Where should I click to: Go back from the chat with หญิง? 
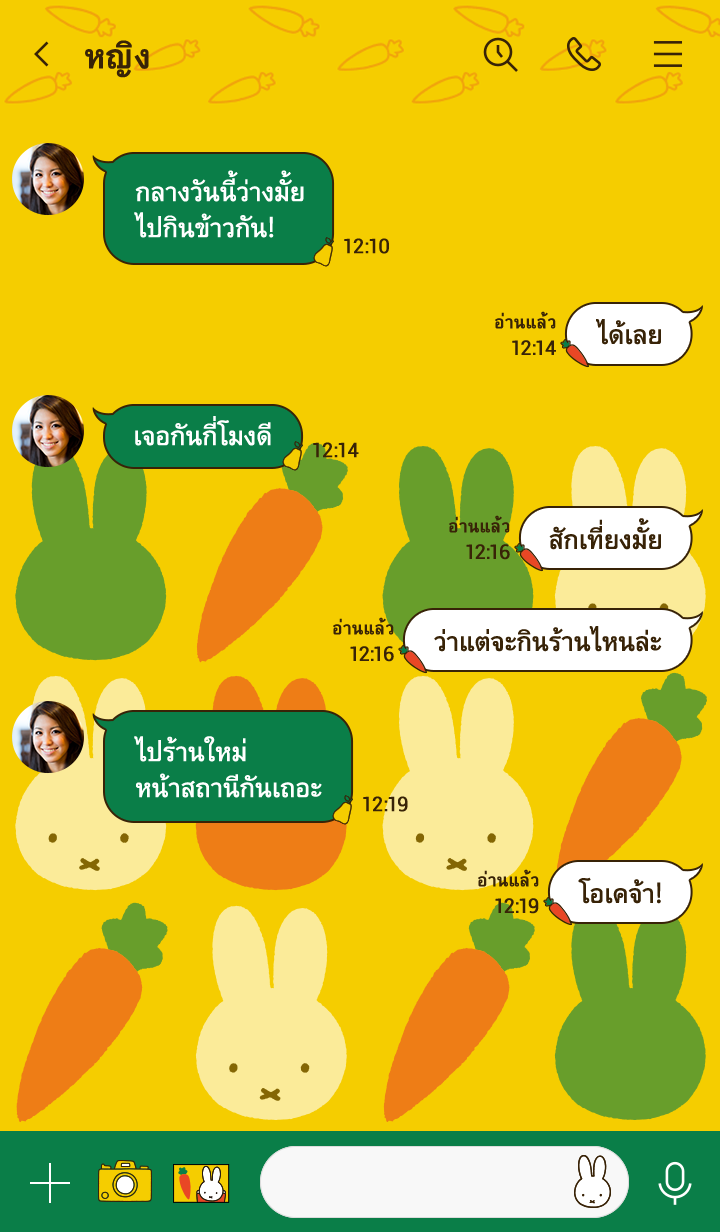pos(41,54)
